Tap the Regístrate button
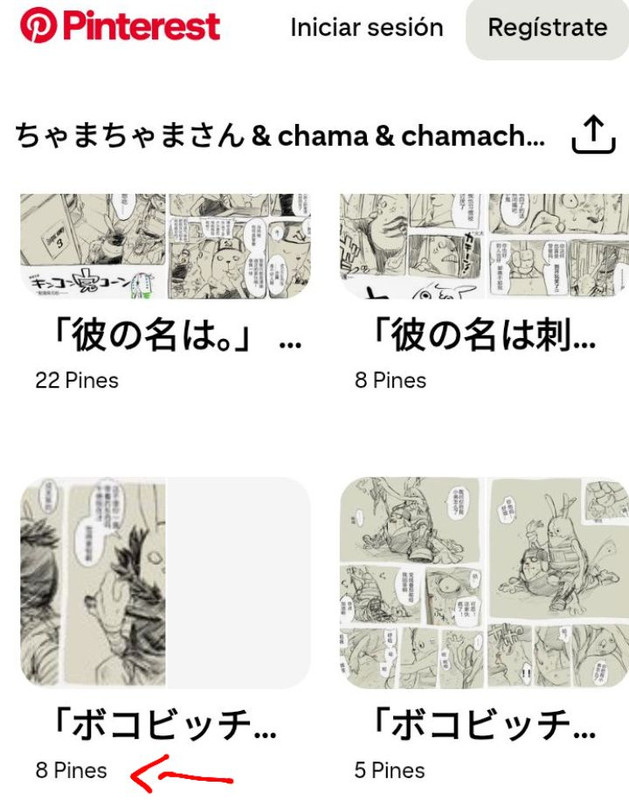Screen dimensions: 629x800 click(x=546, y=27)
